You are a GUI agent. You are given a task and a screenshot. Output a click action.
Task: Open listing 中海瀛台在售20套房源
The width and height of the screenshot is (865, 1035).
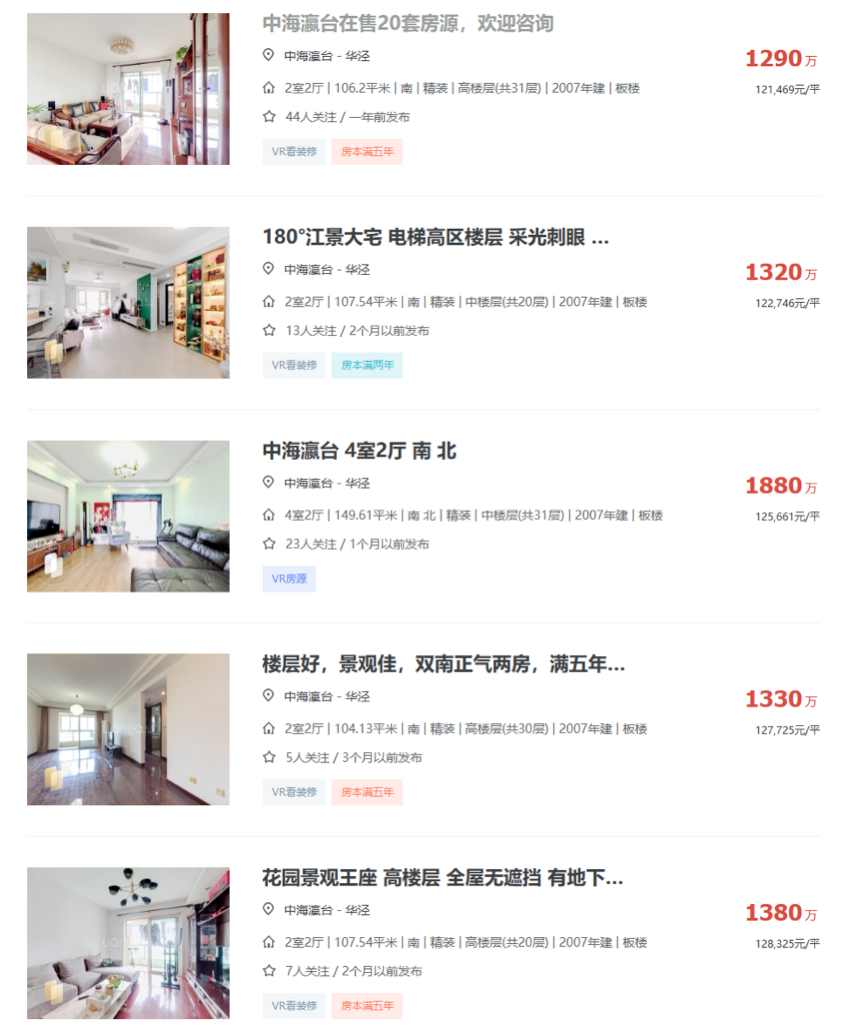[407, 23]
